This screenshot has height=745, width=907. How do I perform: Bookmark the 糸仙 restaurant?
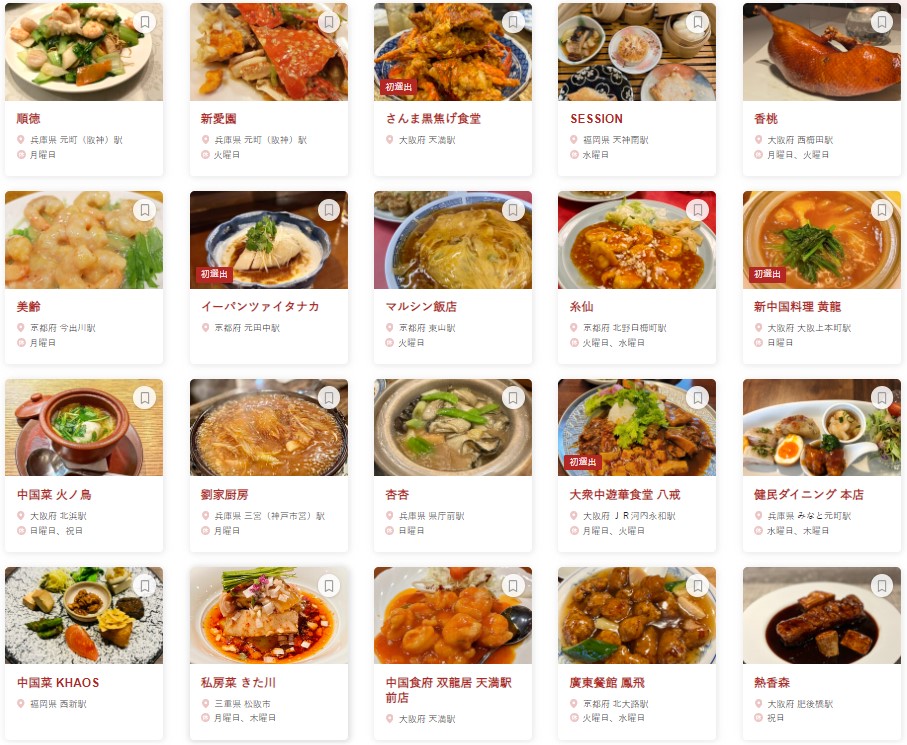tap(698, 210)
